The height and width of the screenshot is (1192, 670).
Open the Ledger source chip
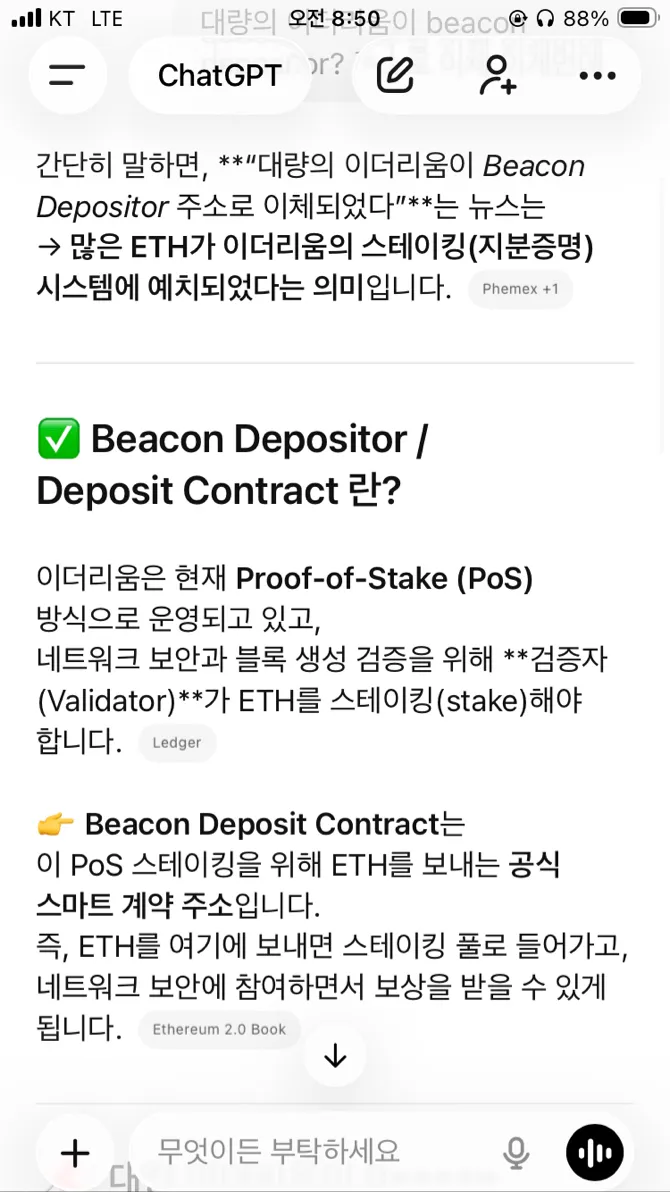click(177, 742)
